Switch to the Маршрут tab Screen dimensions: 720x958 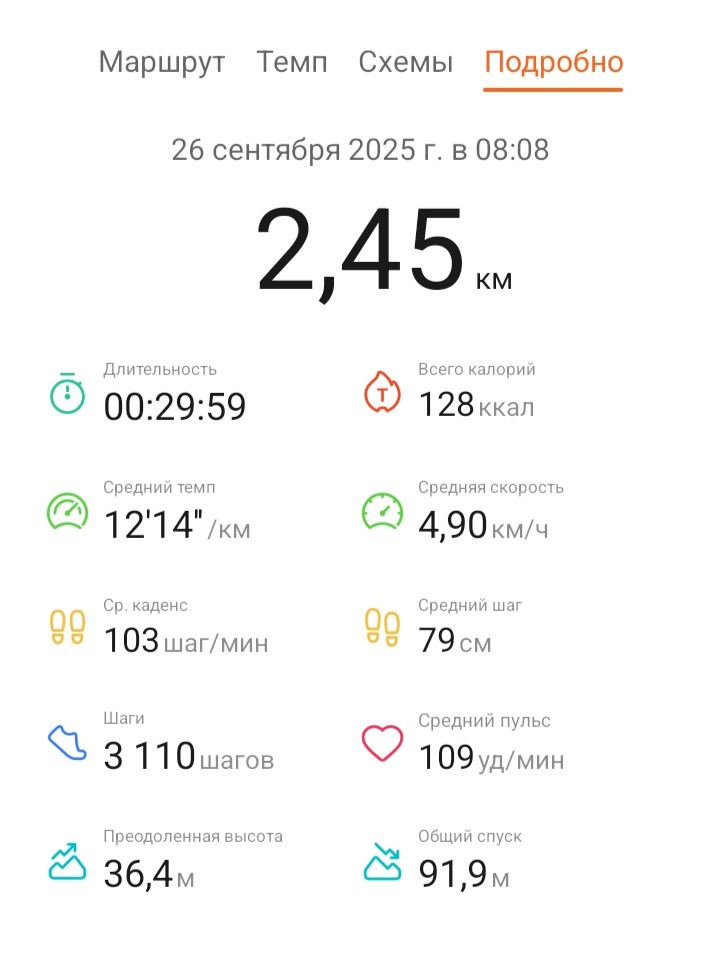pyautogui.click(x=162, y=63)
